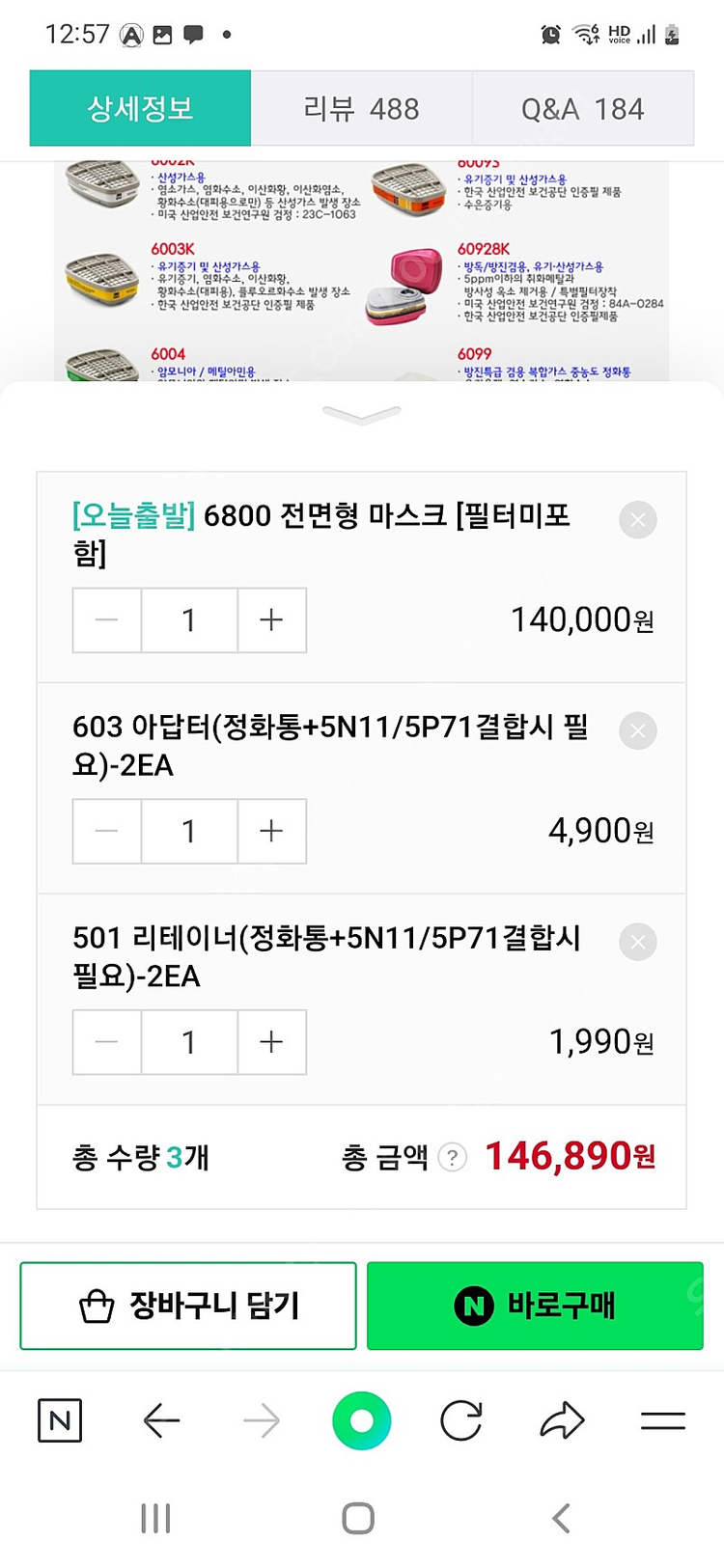Remove the 6800 전면형 마스크 option
724x1568 pixels.
pyautogui.click(x=637, y=519)
